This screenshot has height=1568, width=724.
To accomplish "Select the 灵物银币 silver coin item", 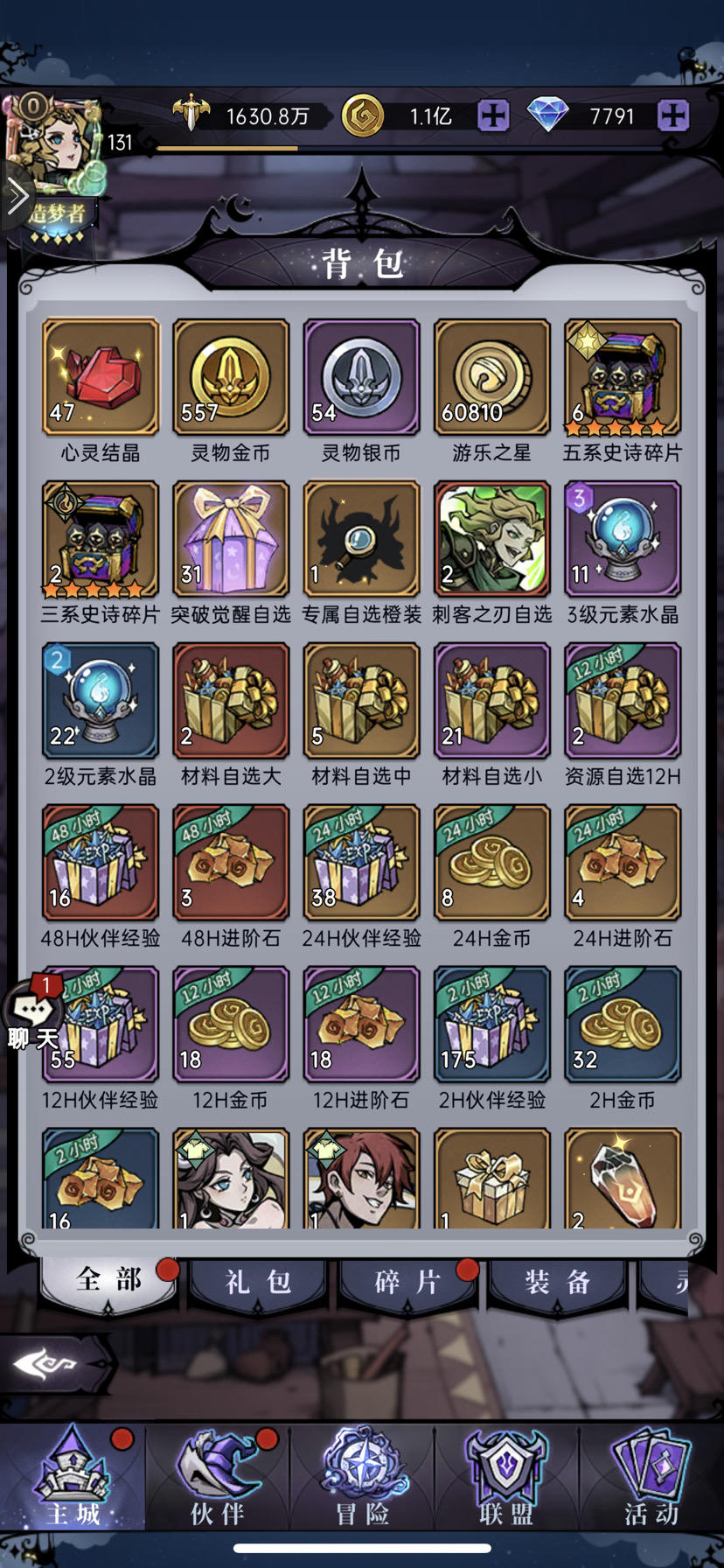I will coord(361,378).
